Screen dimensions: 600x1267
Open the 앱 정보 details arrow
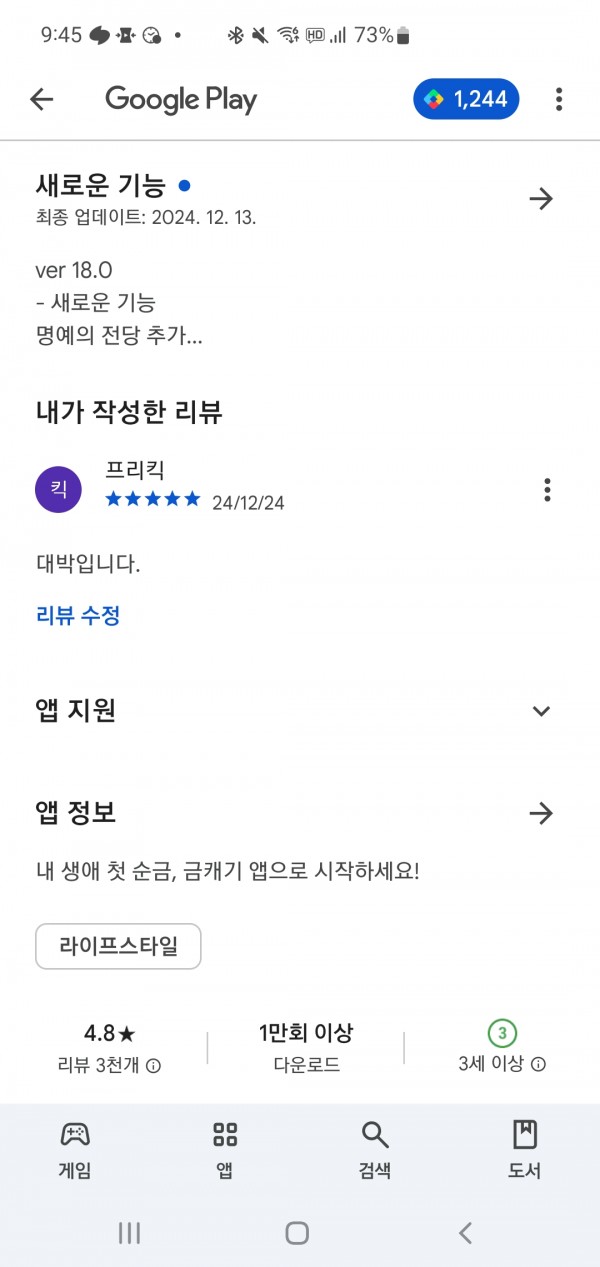(x=541, y=813)
